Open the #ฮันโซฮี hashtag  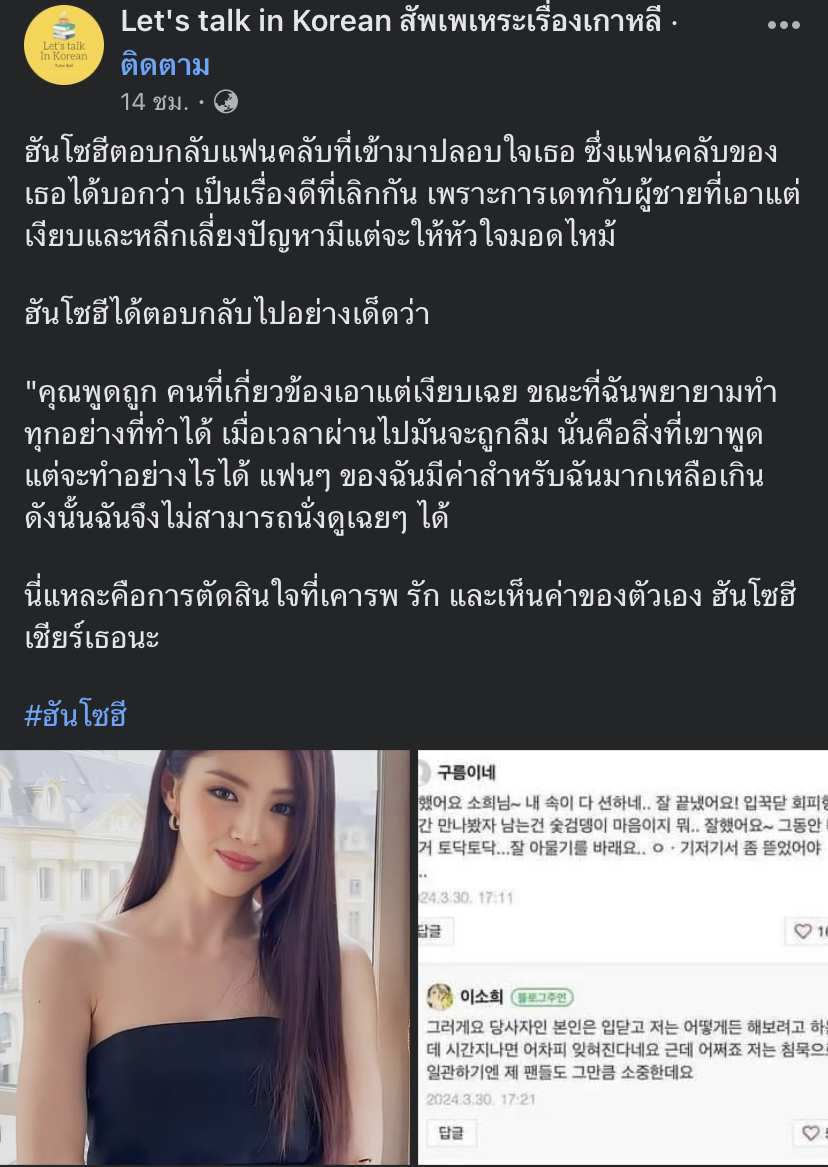(76, 716)
